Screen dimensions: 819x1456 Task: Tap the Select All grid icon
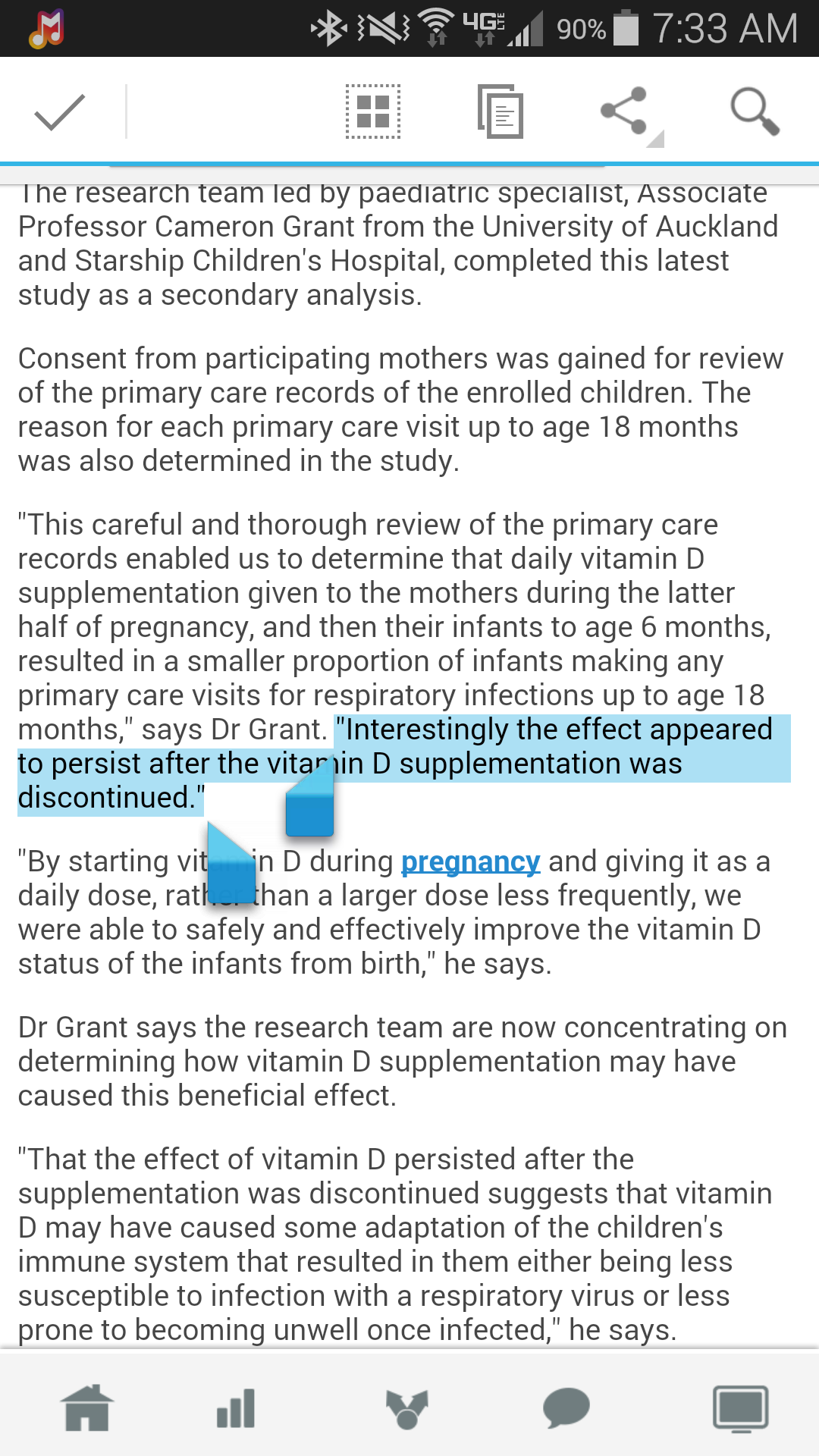point(373,111)
